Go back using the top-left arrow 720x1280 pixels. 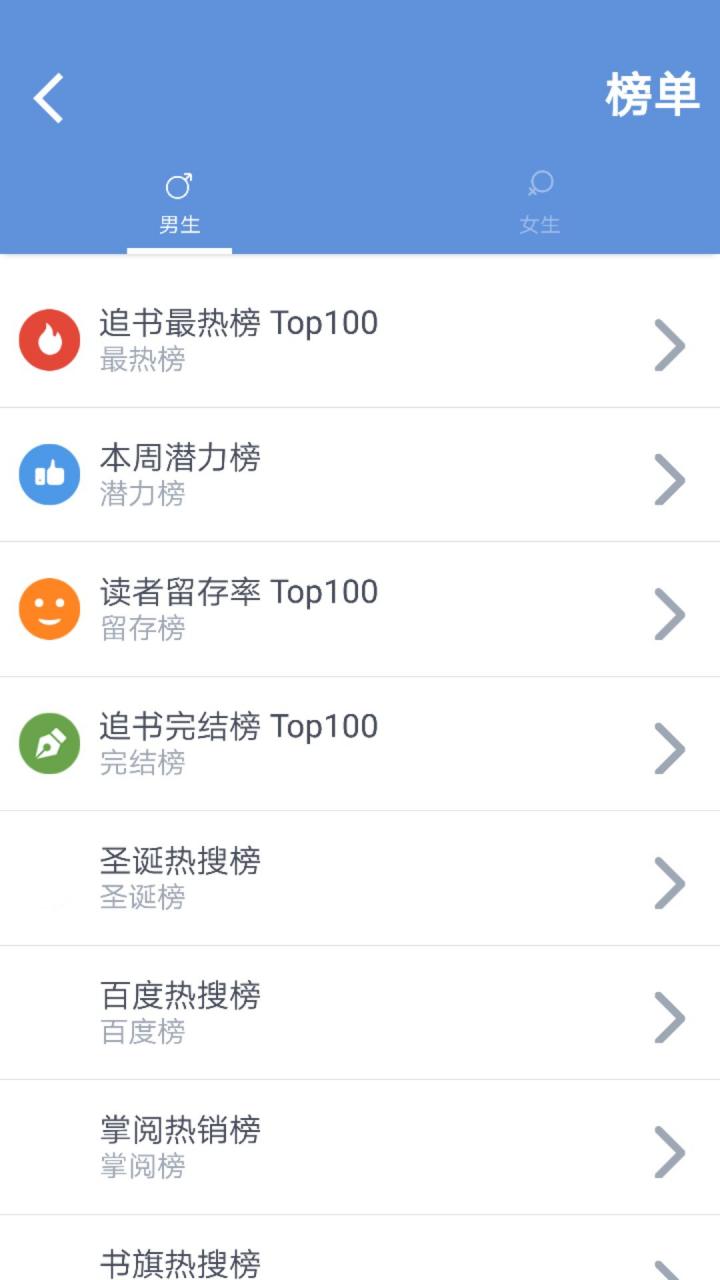click(48, 98)
